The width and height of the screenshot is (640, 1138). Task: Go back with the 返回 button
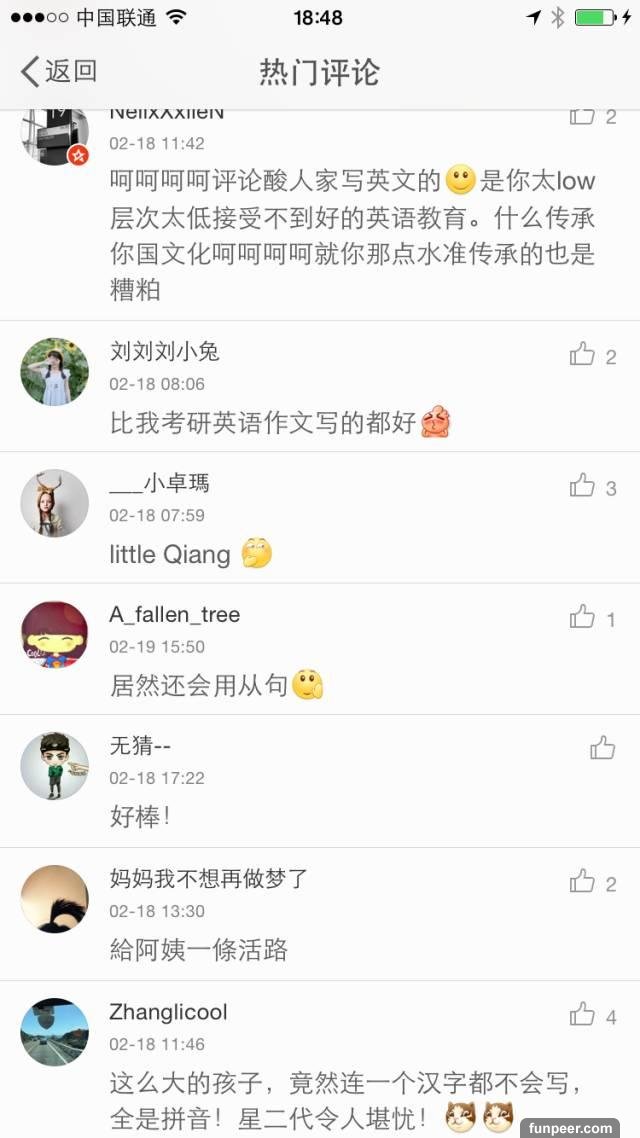point(59,71)
